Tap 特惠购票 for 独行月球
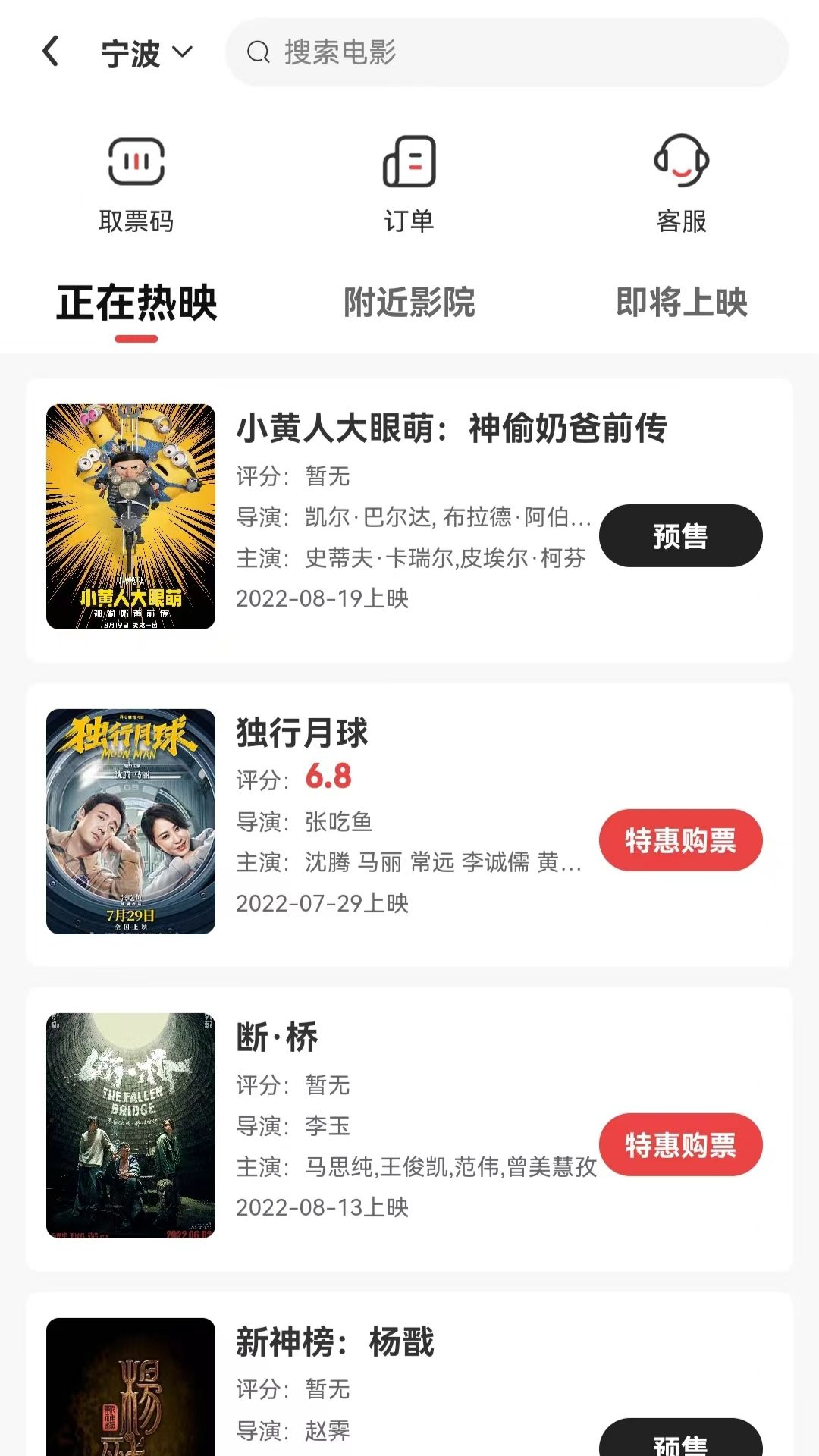819x1456 pixels. [680, 840]
